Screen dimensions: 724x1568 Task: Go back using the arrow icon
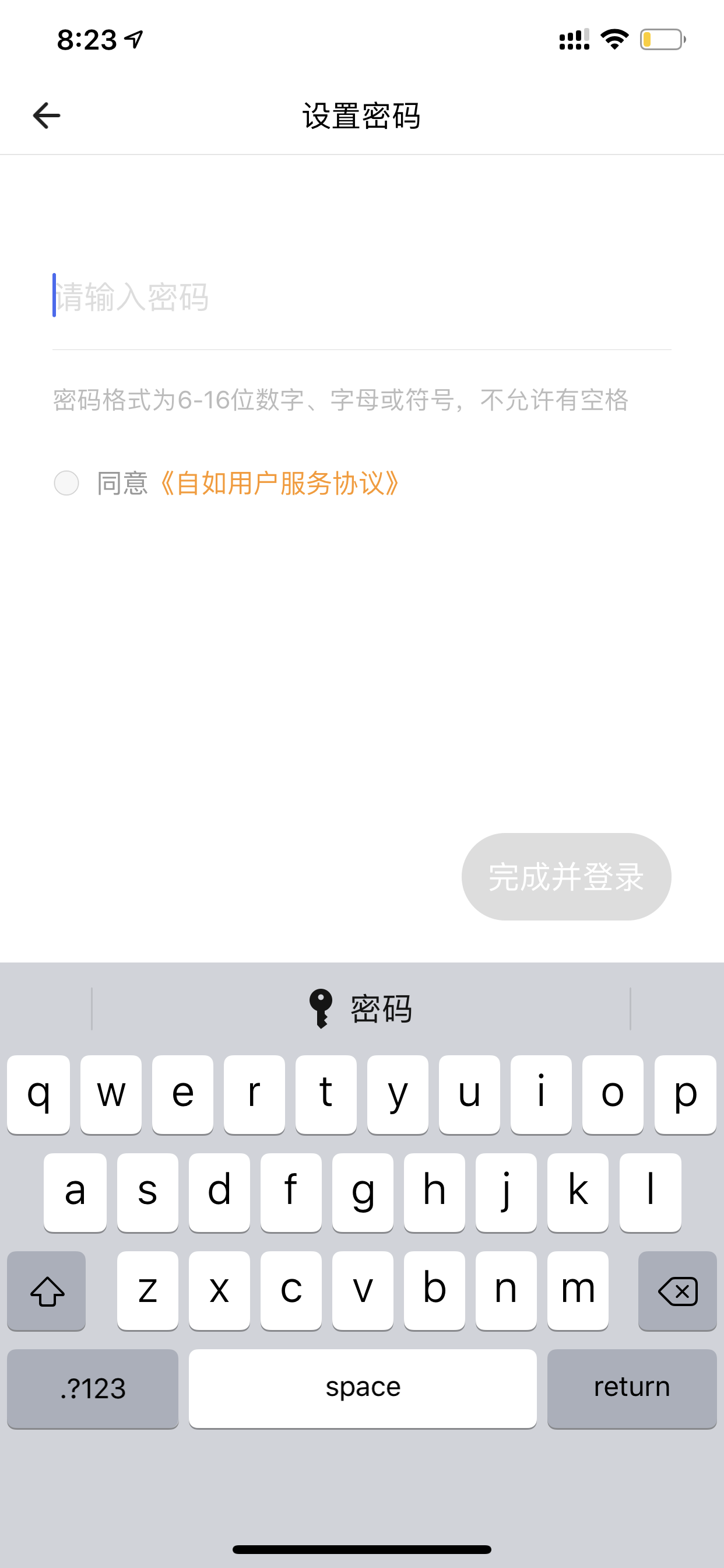(46, 116)
